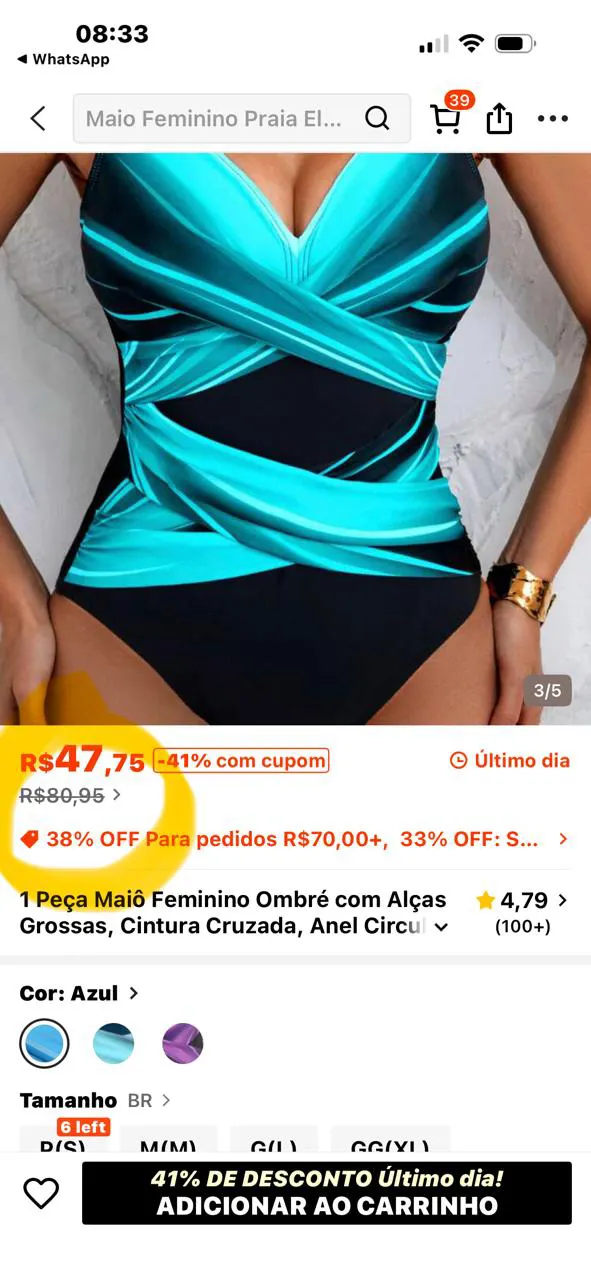Select size G(L)
Viewport: 591px width, 1280px height.
click(274, 1142)
